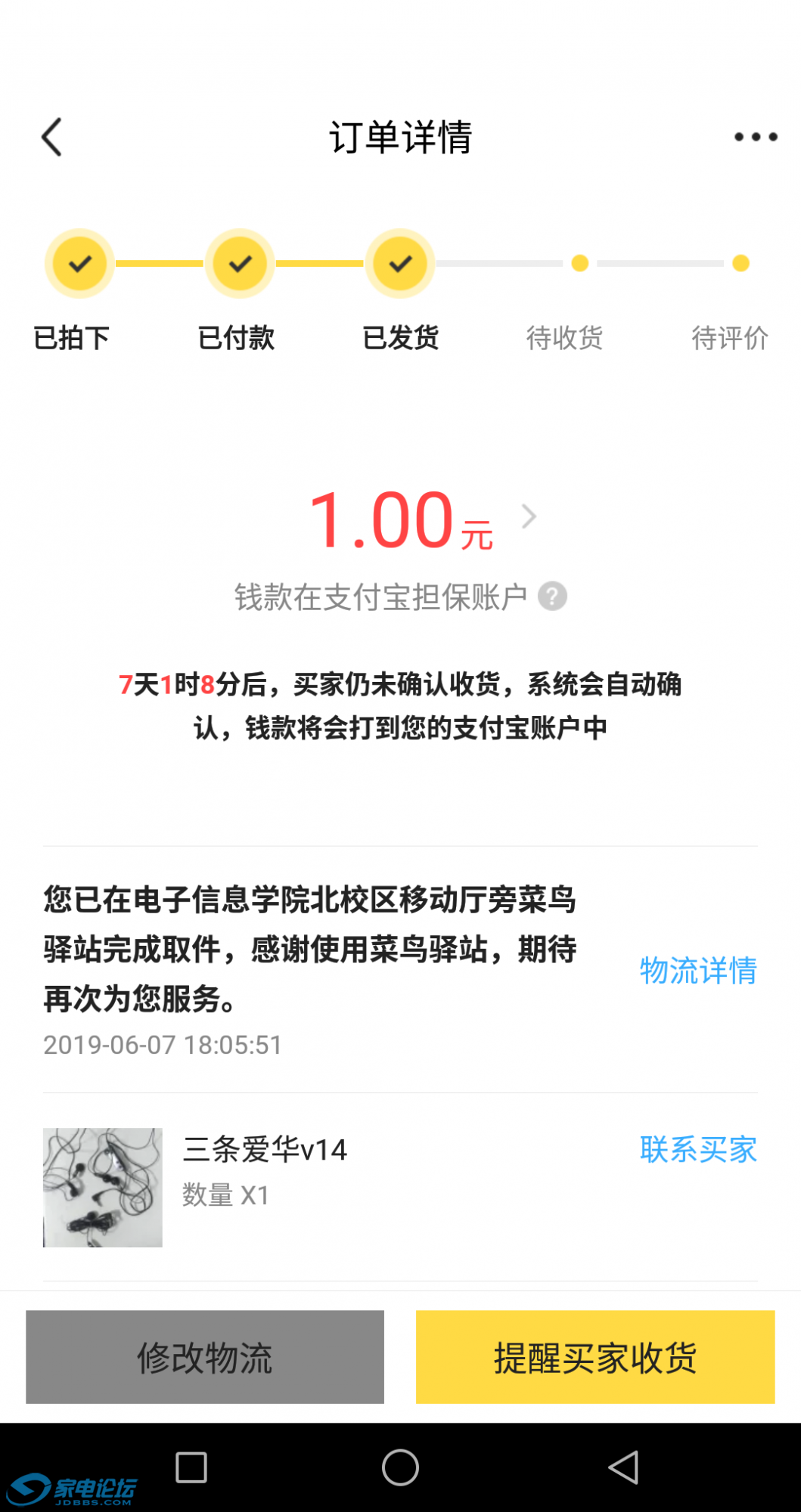Tap the yellow highlighted 已发货 status marker

coord(399,263)
